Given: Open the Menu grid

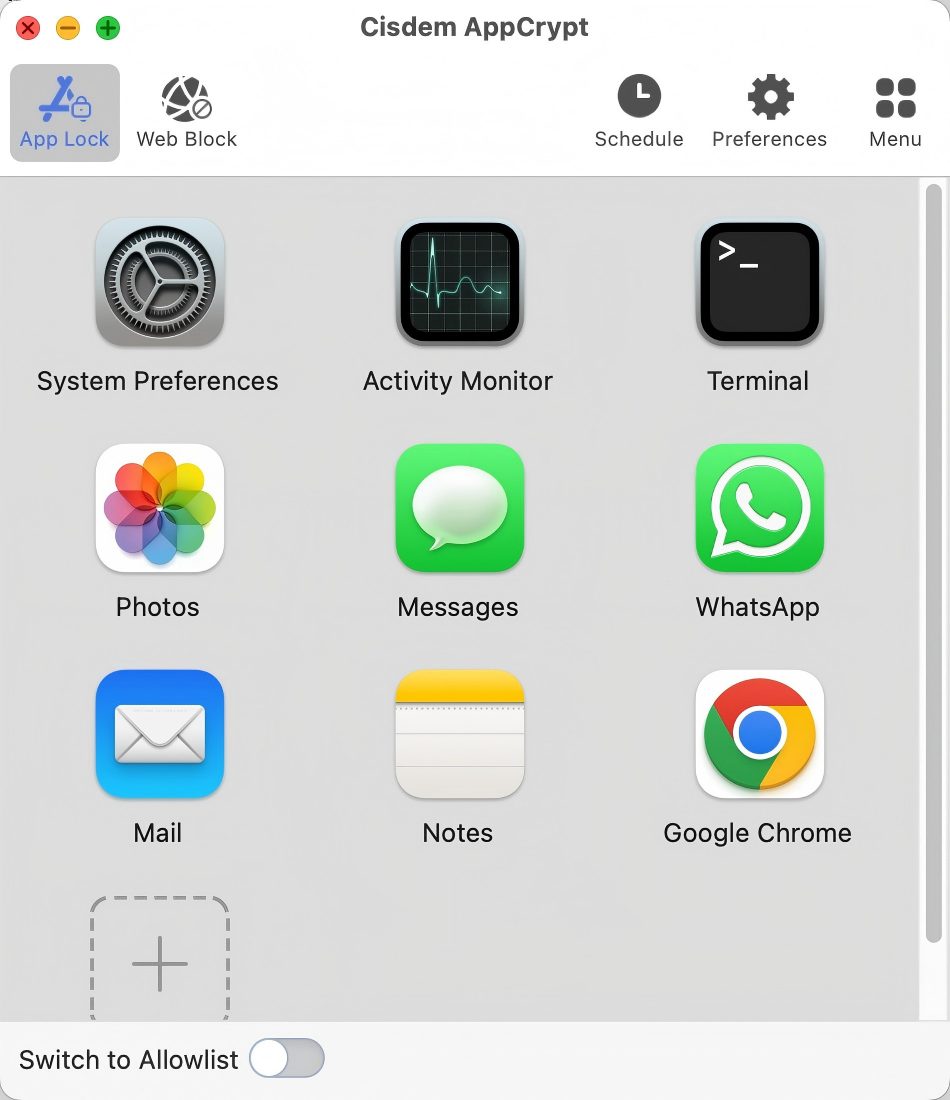Looking at the screenshot, I should click(x=895, y=113).
